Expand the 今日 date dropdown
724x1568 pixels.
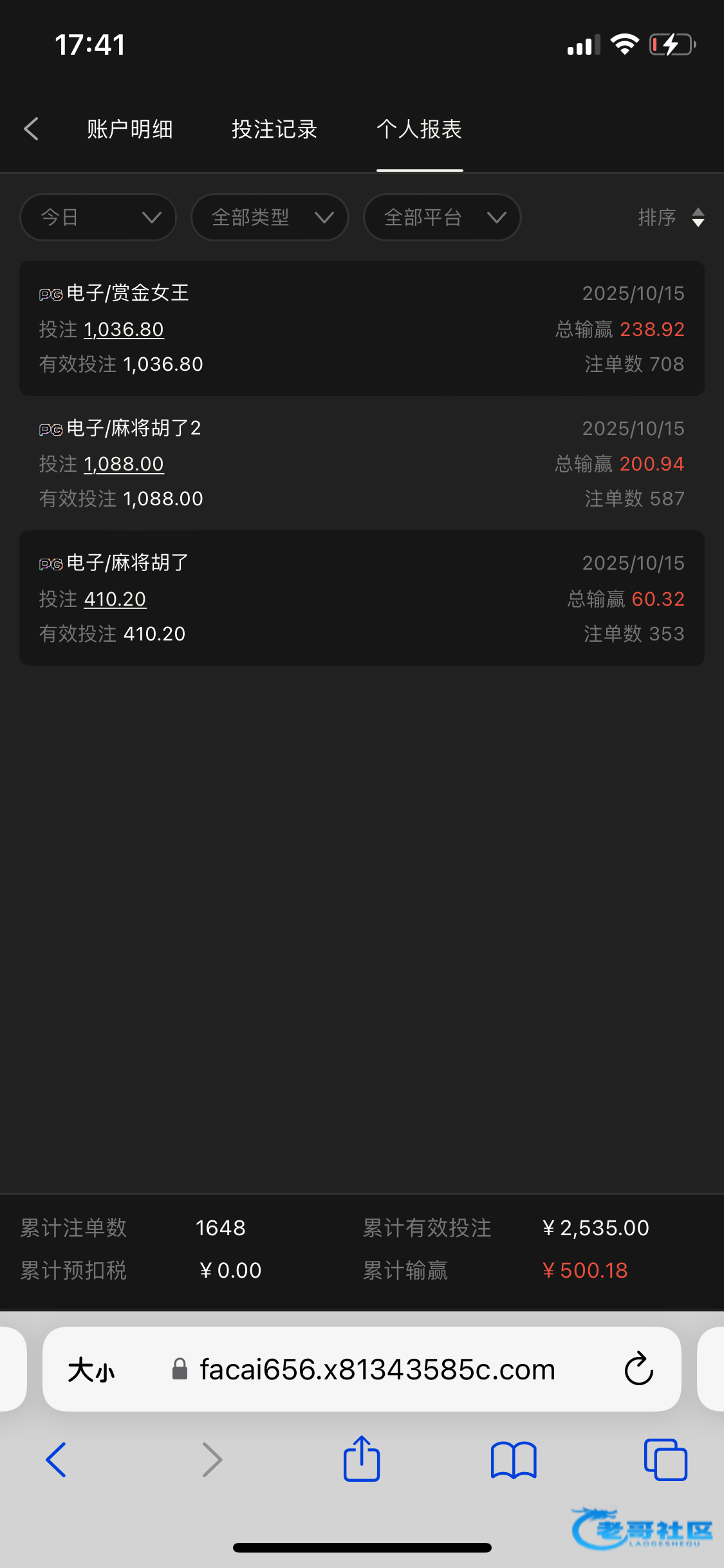(98, 218)
